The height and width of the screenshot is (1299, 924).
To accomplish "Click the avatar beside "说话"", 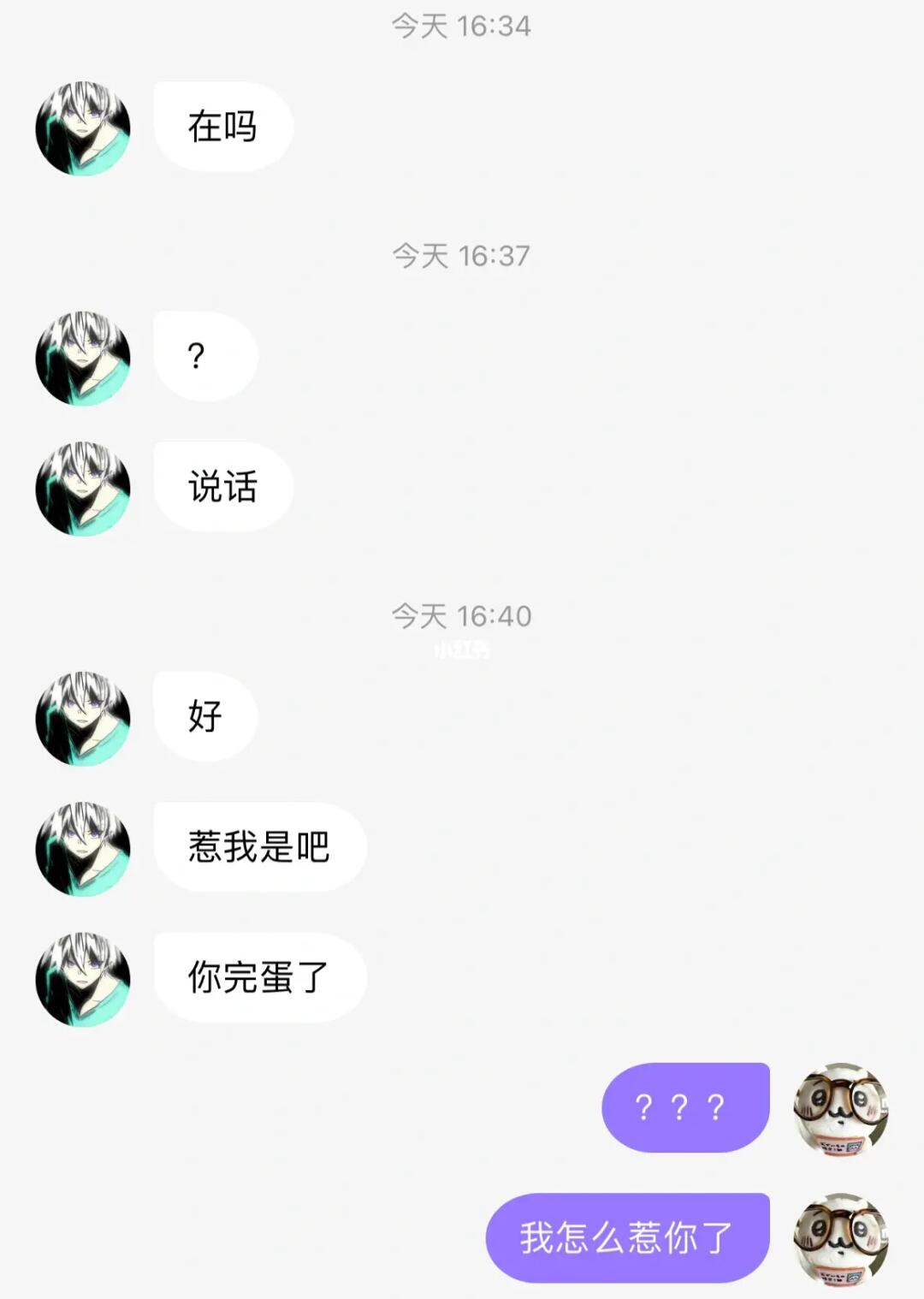I will coord(83,486).
